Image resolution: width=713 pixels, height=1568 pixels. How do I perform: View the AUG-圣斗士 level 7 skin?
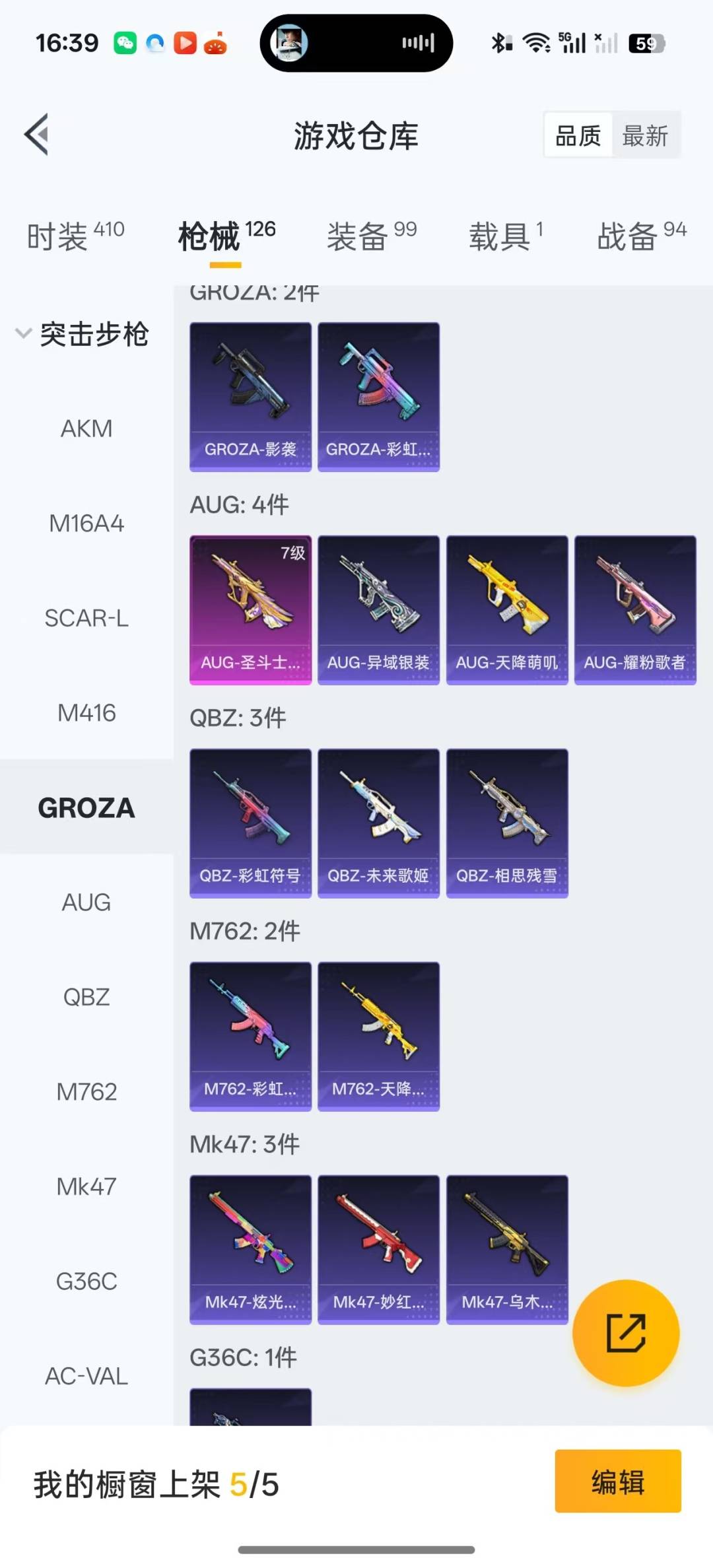click(x=250, y=610)
